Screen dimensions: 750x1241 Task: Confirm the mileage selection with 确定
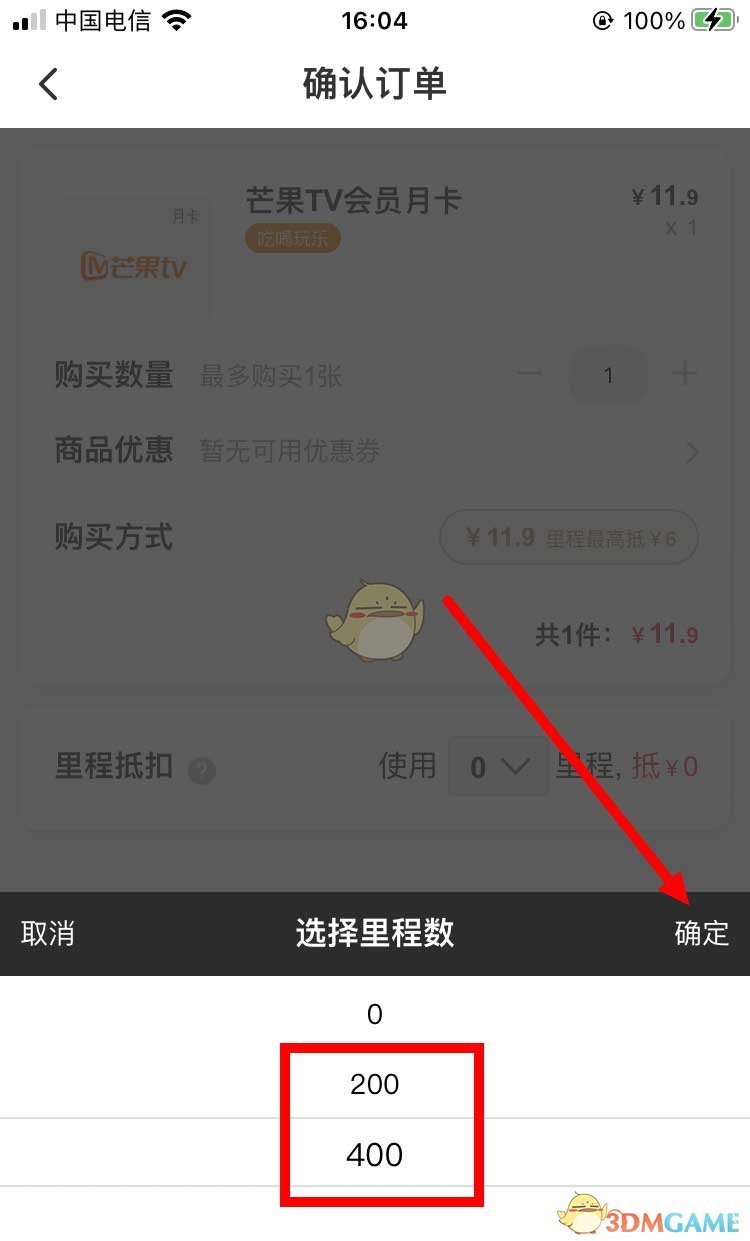pos(701,933)
